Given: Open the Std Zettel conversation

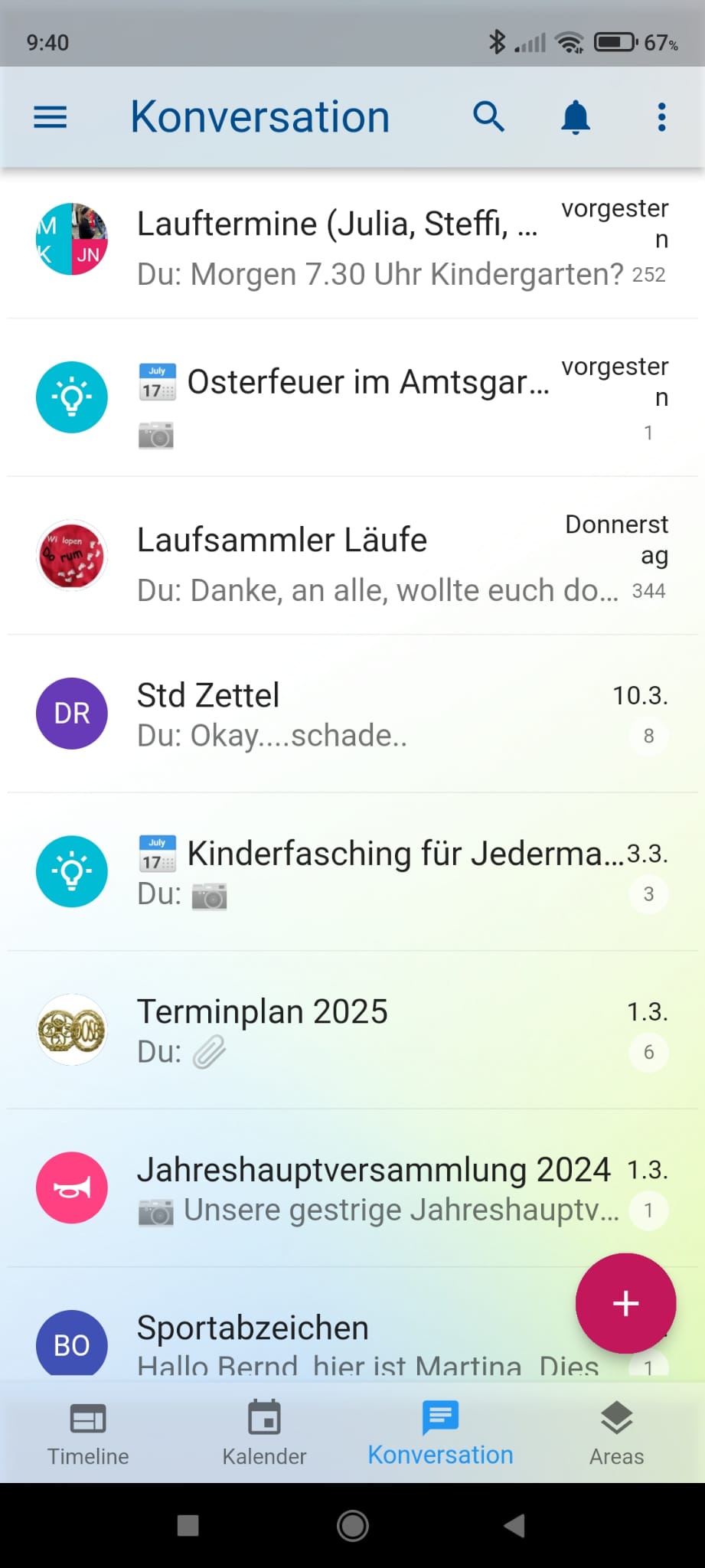Looking at the screenshot, I should point(352,714).
